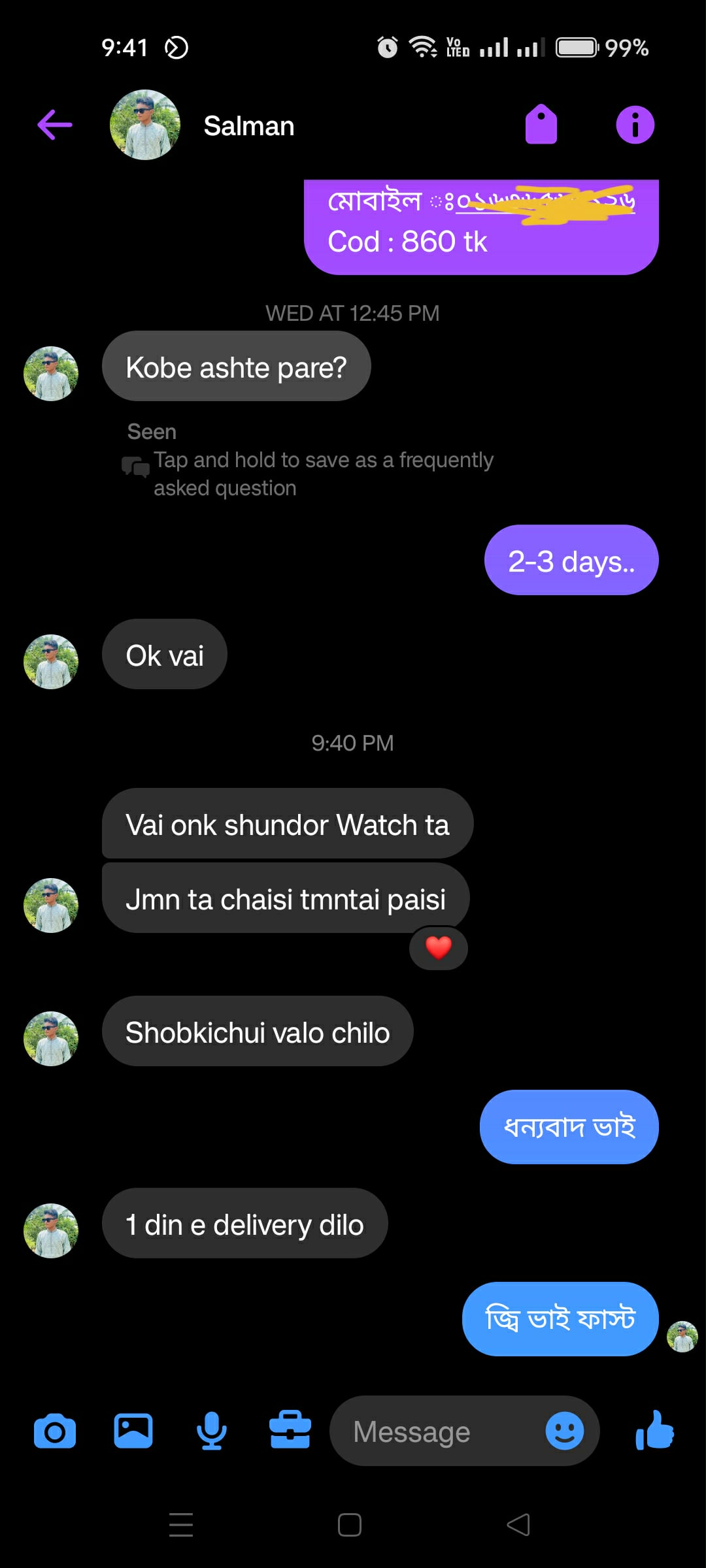The image size is (706, 1568).
Task: View the heart reaction on message
Action: click(x=439, y=947)
